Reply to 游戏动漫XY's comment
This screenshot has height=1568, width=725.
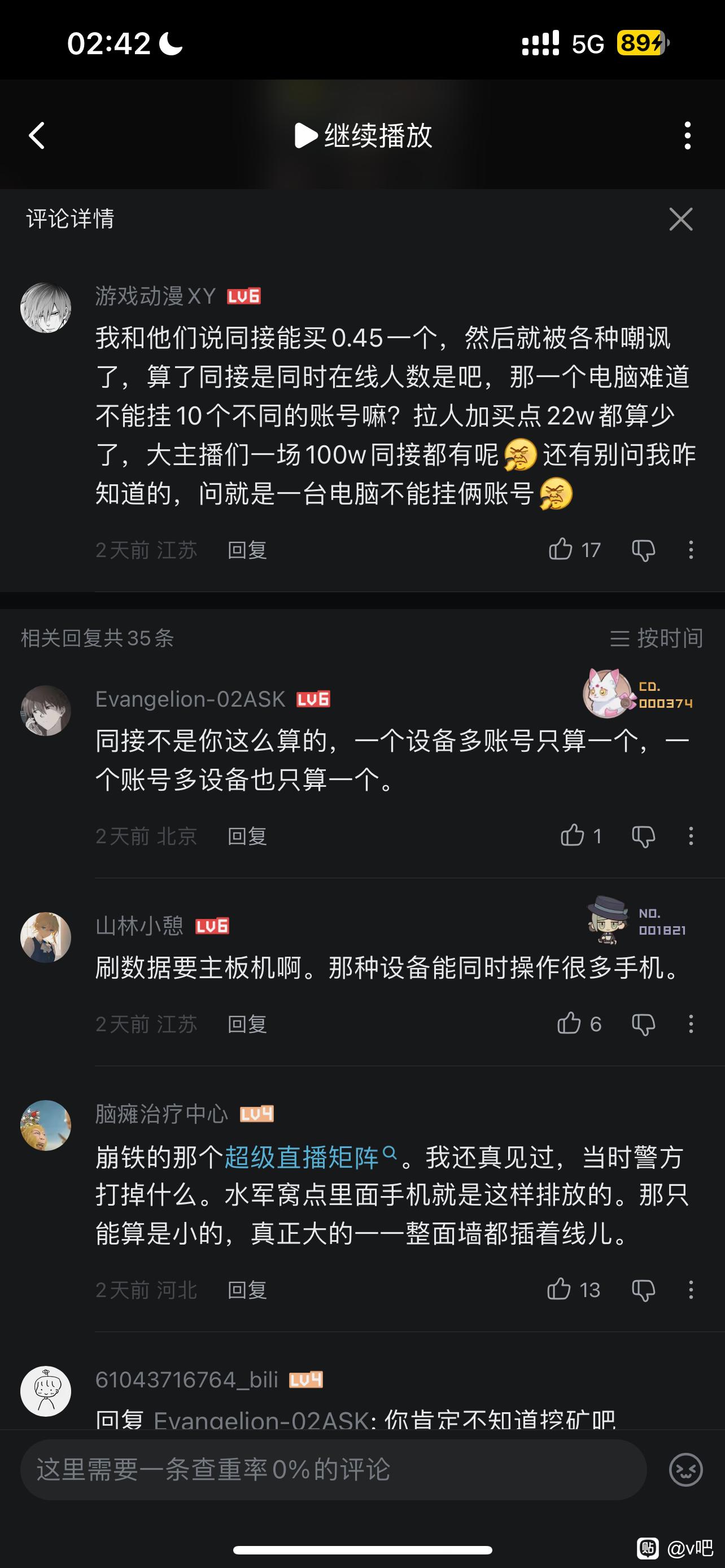pyautogui.click(x=247, y=550)
